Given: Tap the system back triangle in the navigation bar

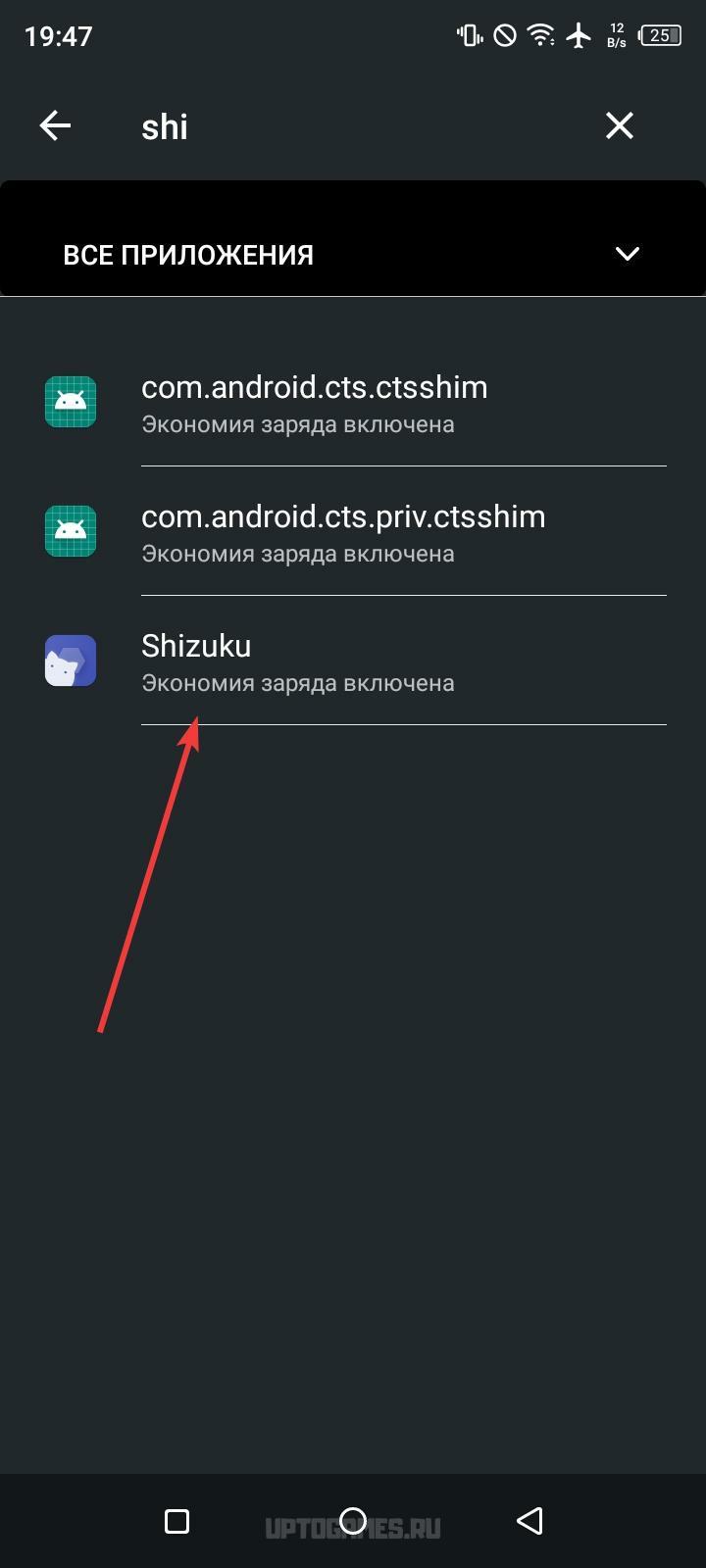Looking at the screenshot, I should pyautogui.click(x=529, y=1521).
